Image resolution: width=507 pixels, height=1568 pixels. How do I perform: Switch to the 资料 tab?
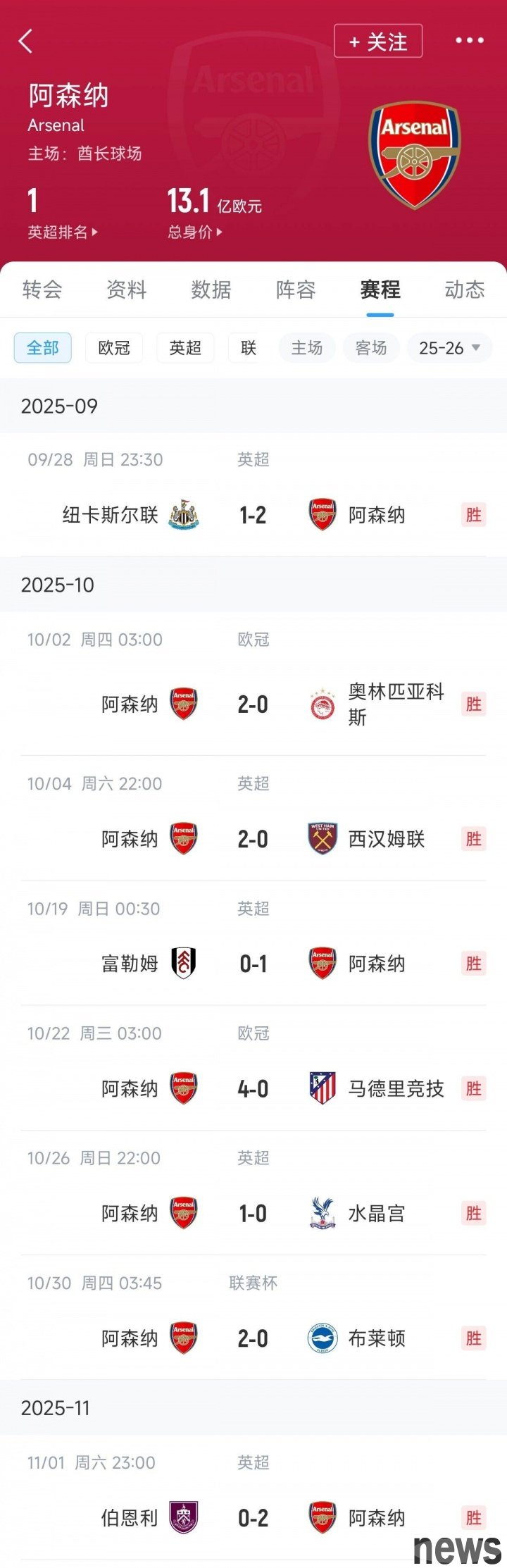pos(127,290)
